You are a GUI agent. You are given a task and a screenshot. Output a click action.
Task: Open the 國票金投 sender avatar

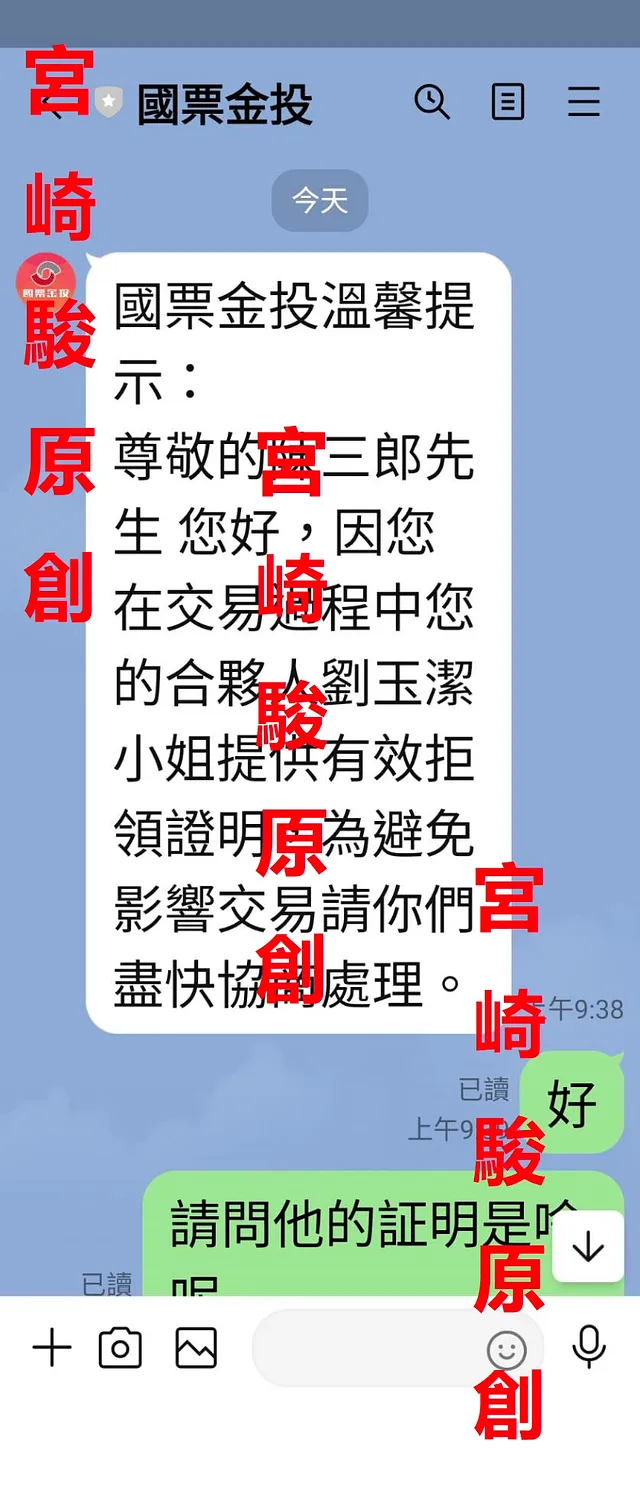46,279
